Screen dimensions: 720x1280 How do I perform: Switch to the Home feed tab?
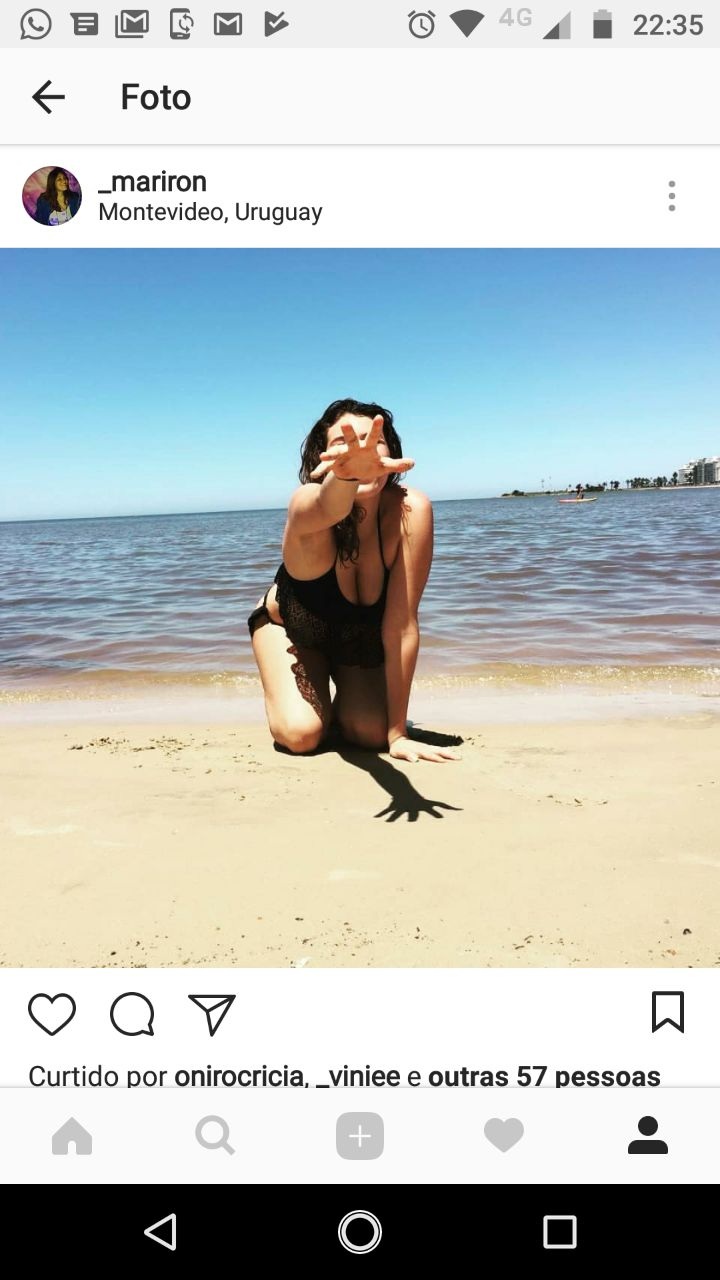tap(72, 1136)
